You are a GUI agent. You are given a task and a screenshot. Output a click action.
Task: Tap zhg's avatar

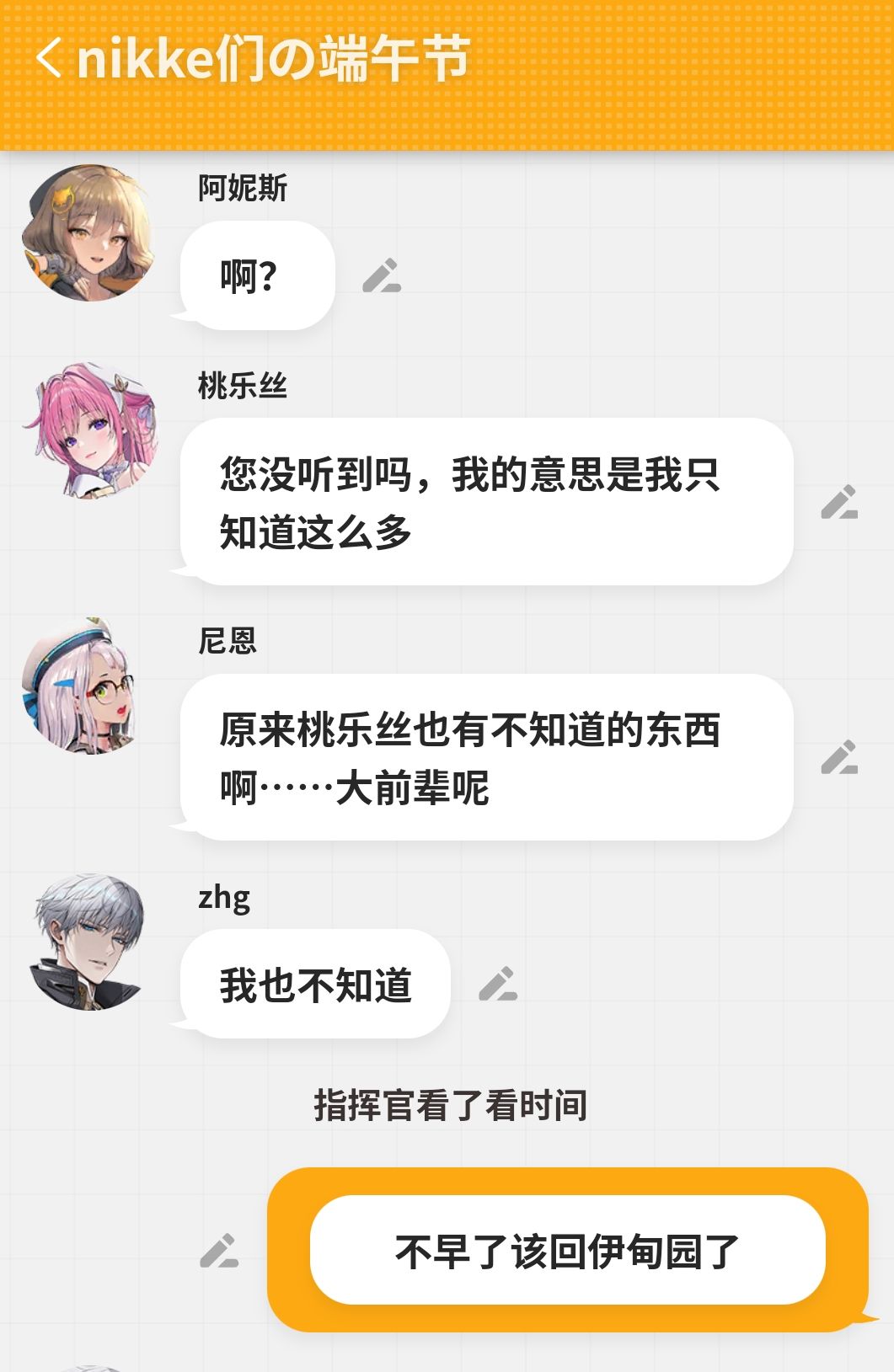tap(88, 942)
